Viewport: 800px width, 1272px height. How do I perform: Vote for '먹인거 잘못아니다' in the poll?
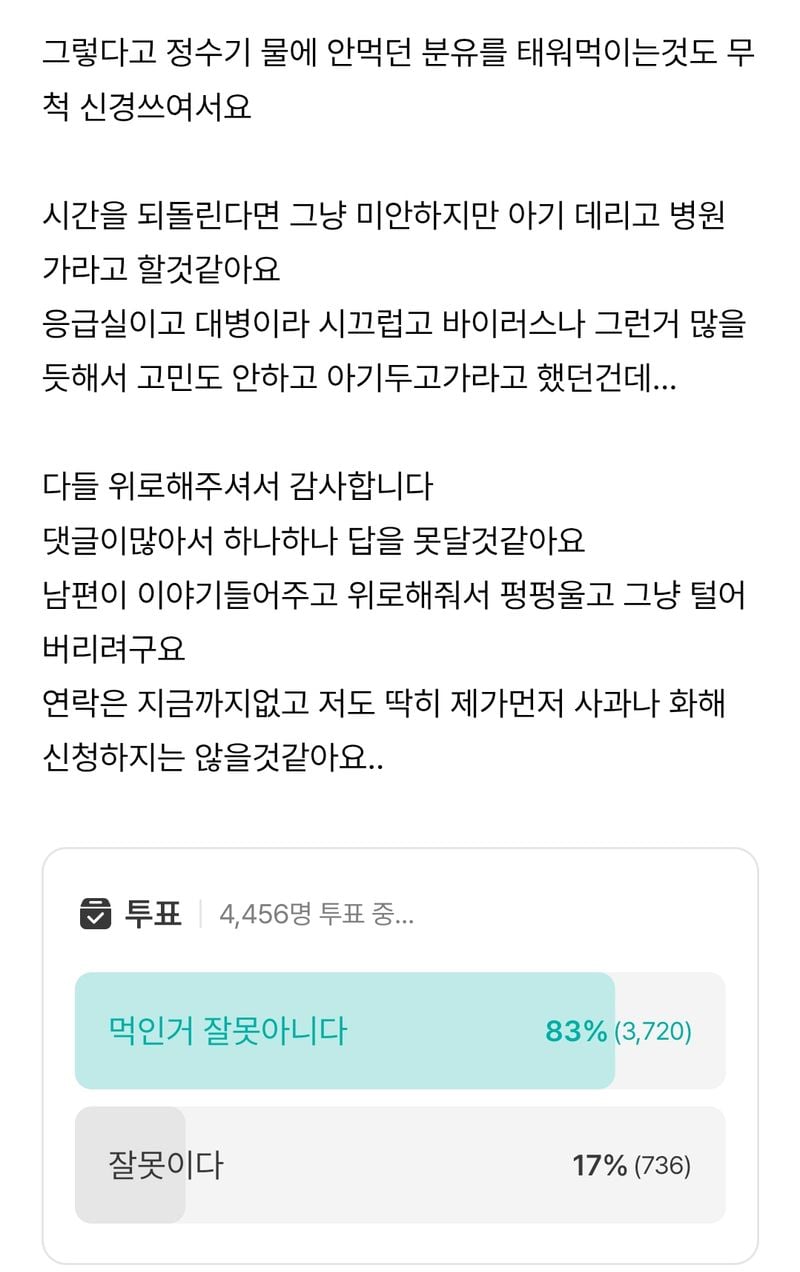pos(399,1030)
